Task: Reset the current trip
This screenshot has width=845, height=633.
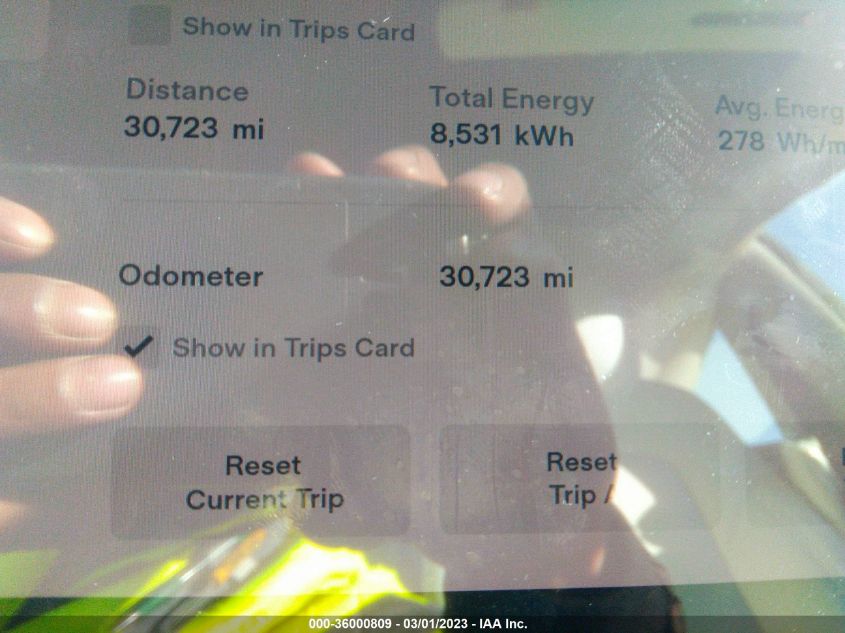Action: 262,482
